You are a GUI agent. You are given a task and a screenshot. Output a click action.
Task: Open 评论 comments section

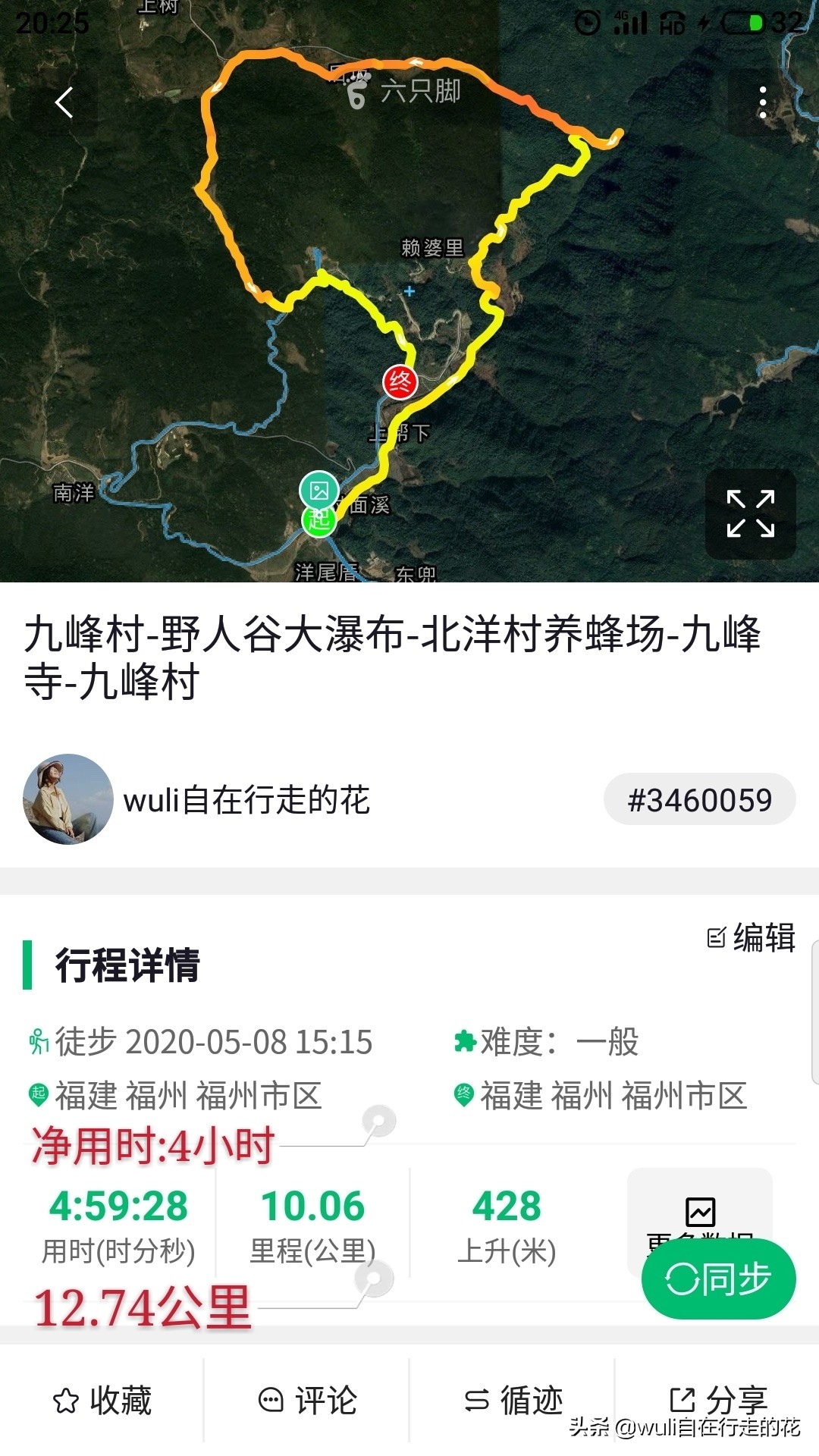point(311,1399)
